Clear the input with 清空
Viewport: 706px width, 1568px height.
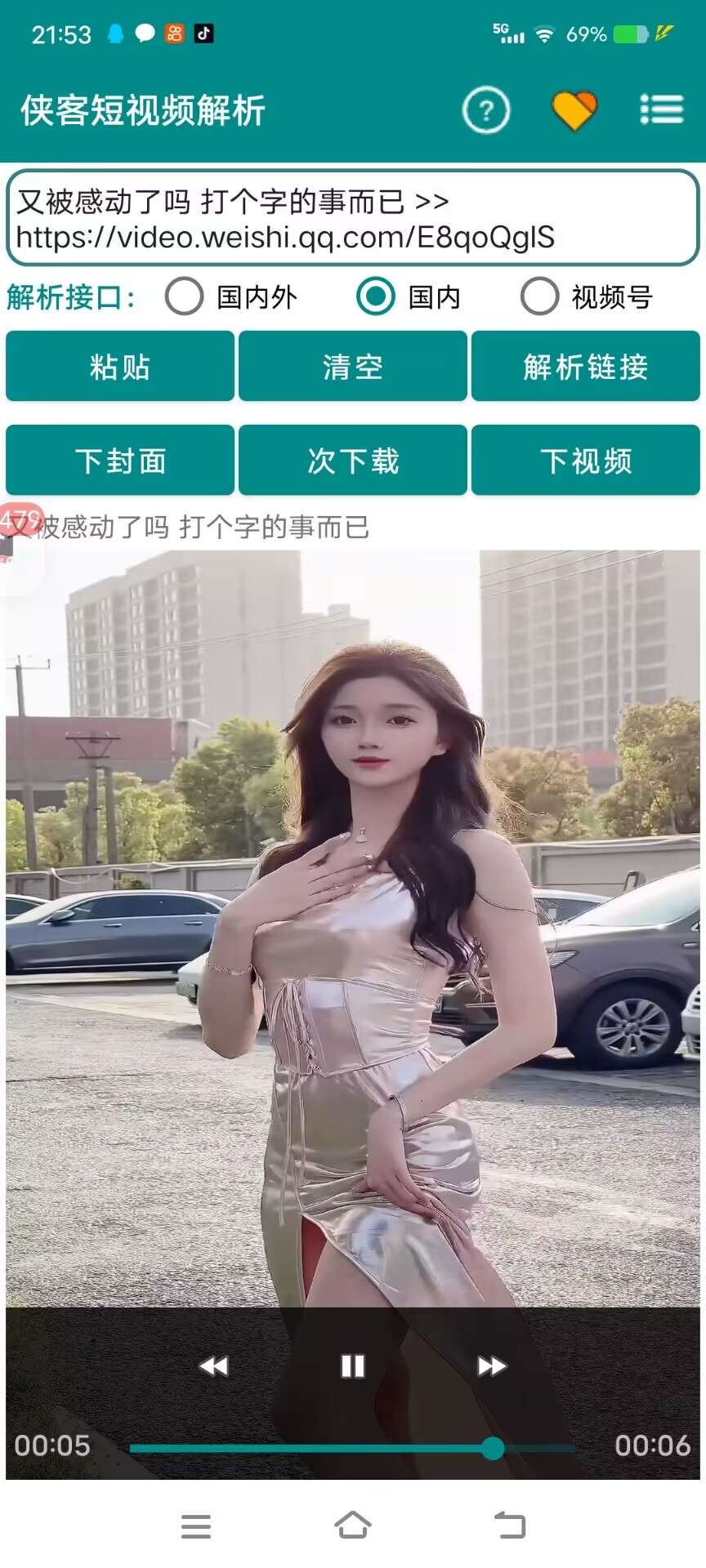(x=352, y=367)
